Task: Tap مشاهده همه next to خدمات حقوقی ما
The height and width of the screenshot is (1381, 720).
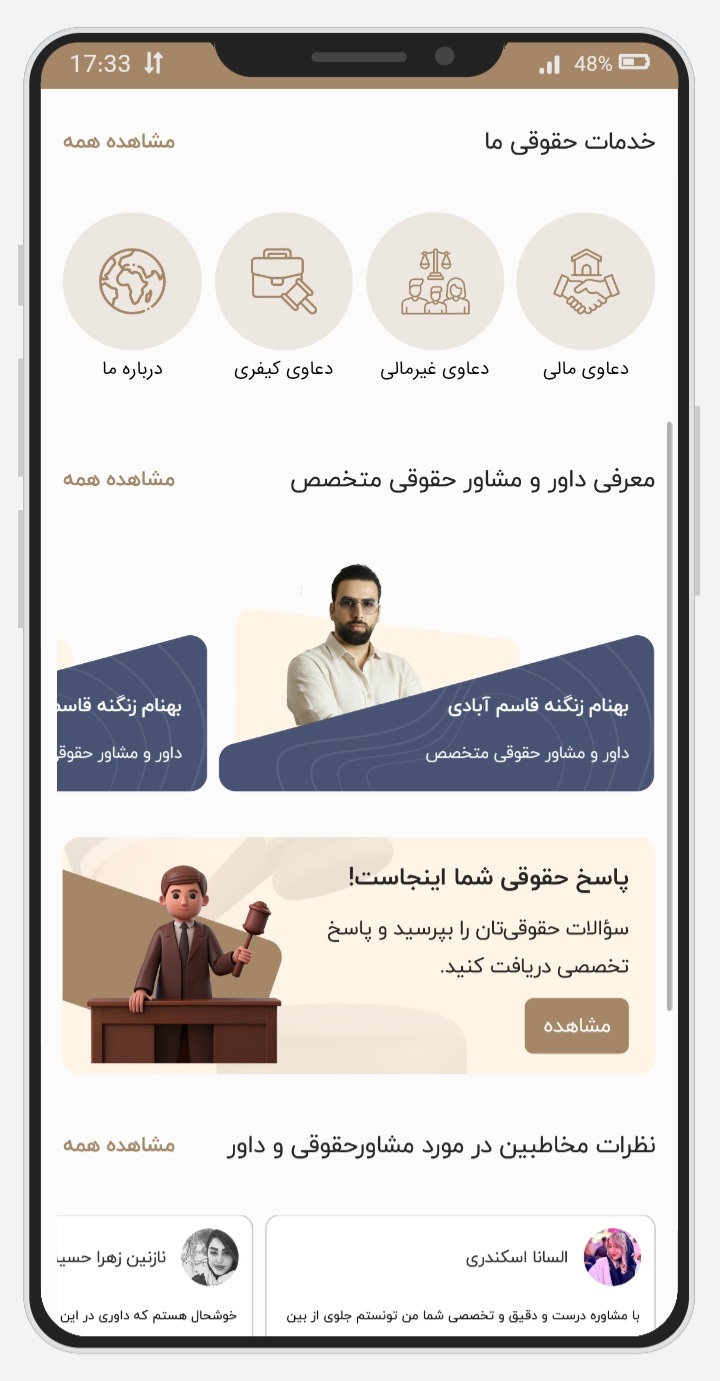Action: (x=119, y=141)
